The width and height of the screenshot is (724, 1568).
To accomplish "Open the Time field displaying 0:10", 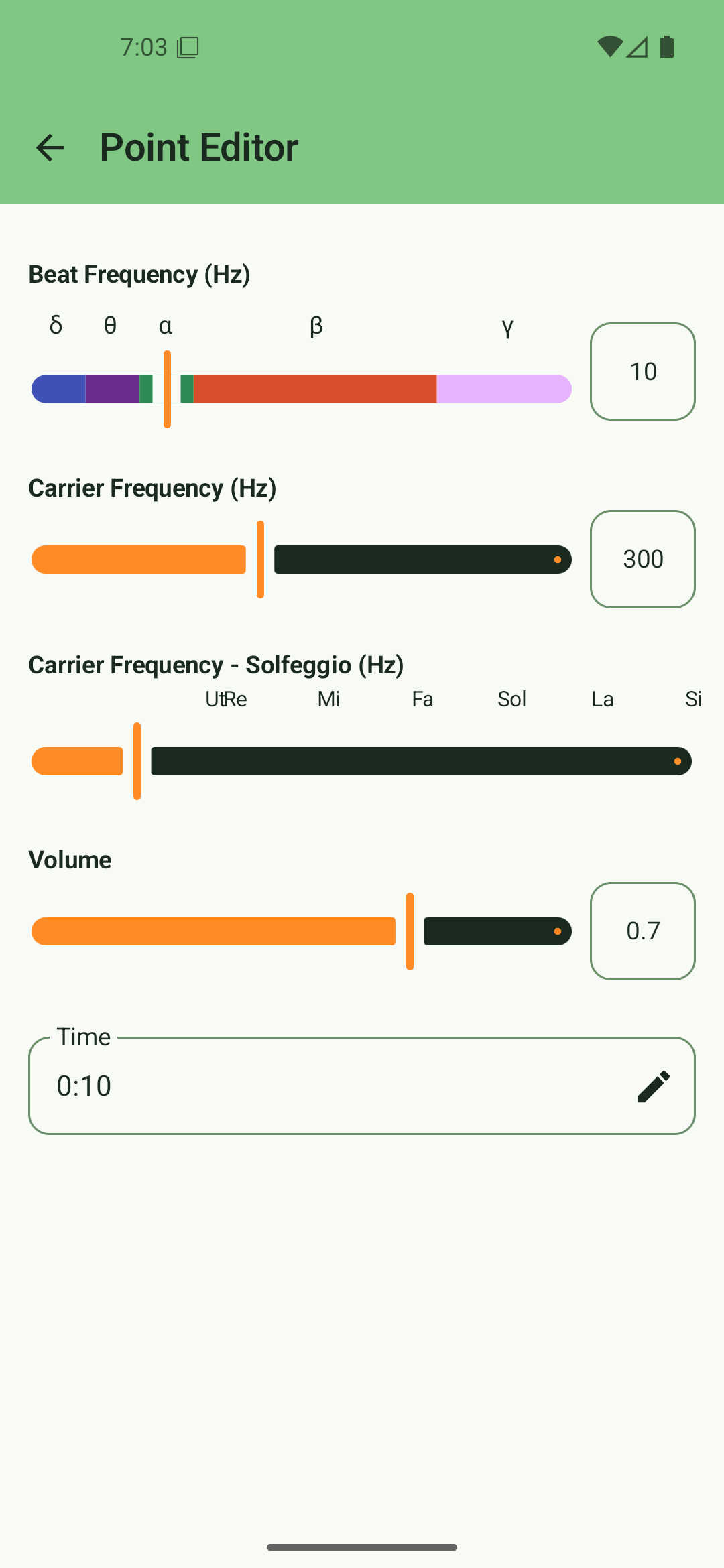I will pos(268,1086).
